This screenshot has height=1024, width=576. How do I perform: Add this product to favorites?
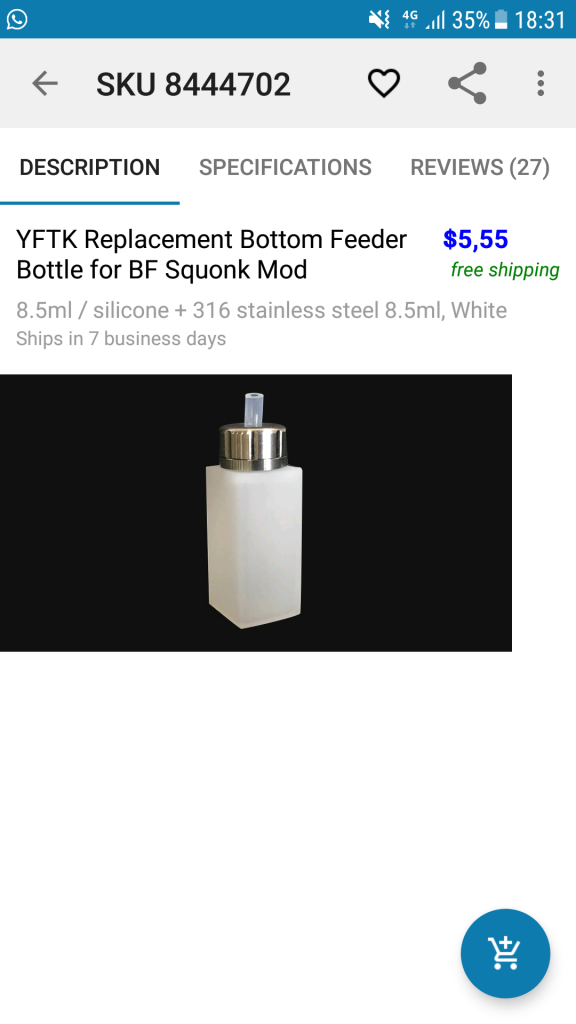click(383, 84)
